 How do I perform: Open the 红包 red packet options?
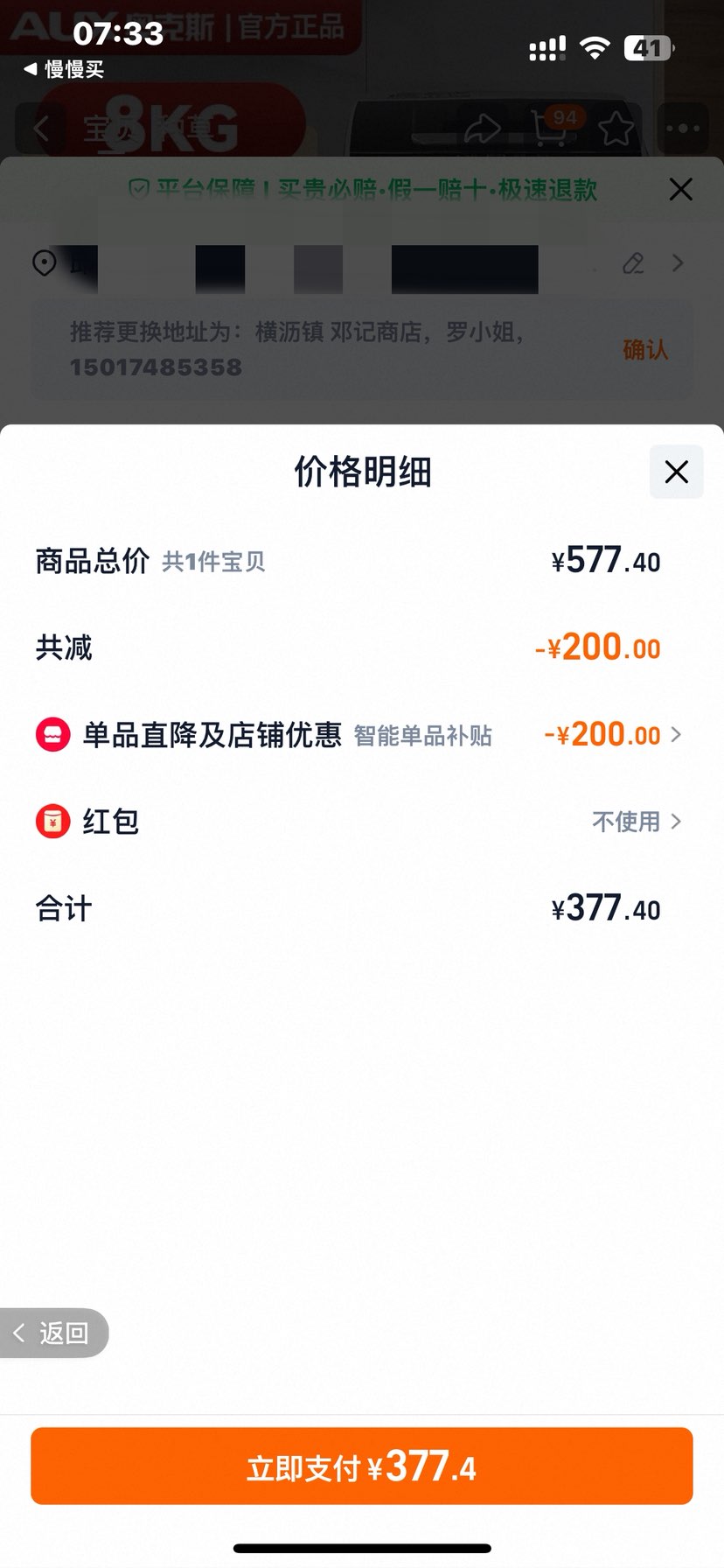[636, 822]
